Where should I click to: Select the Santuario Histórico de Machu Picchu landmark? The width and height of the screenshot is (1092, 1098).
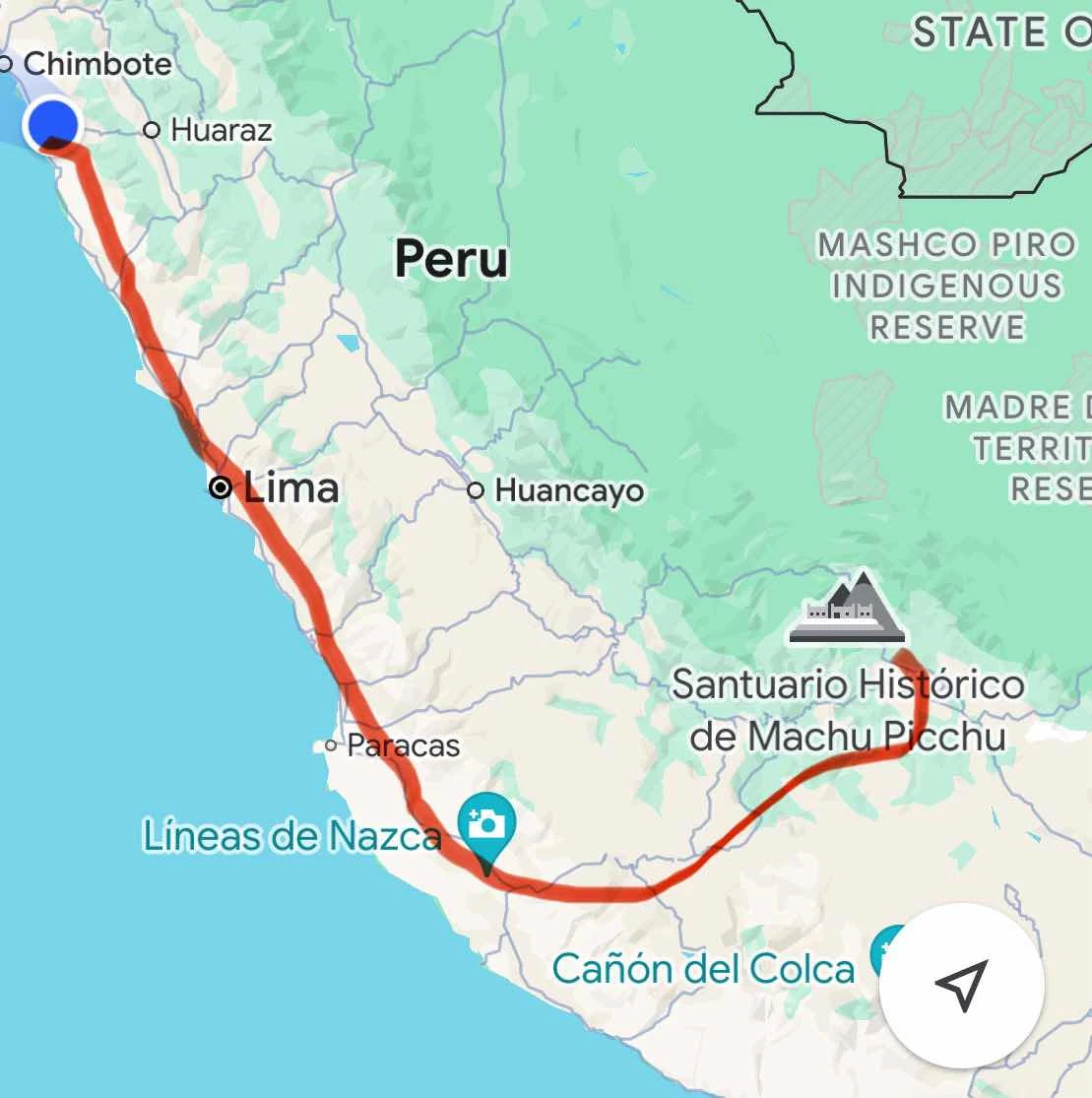tap(847, 610)
